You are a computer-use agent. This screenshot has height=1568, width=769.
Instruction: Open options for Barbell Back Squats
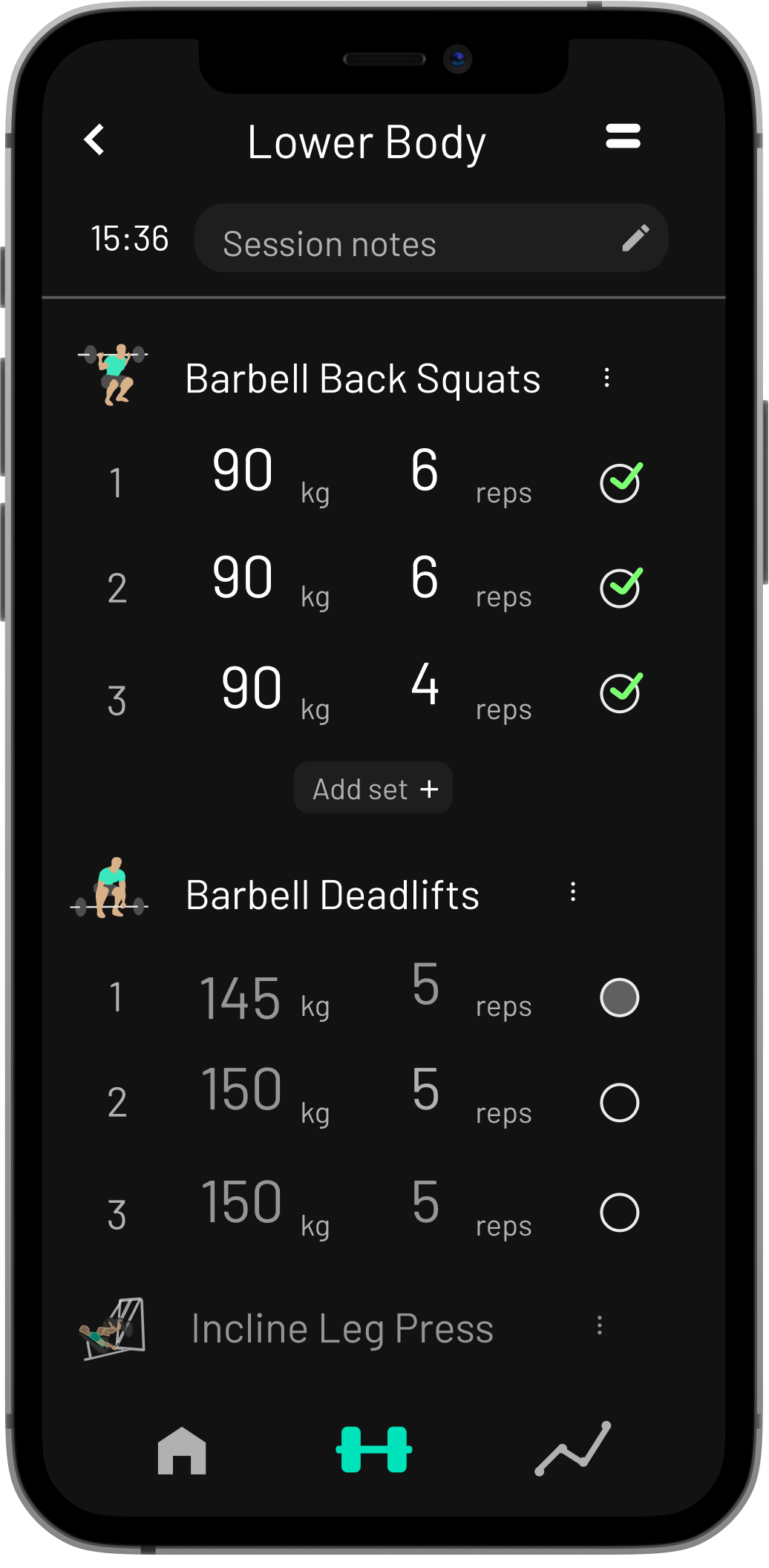click(x=607, y=378)
